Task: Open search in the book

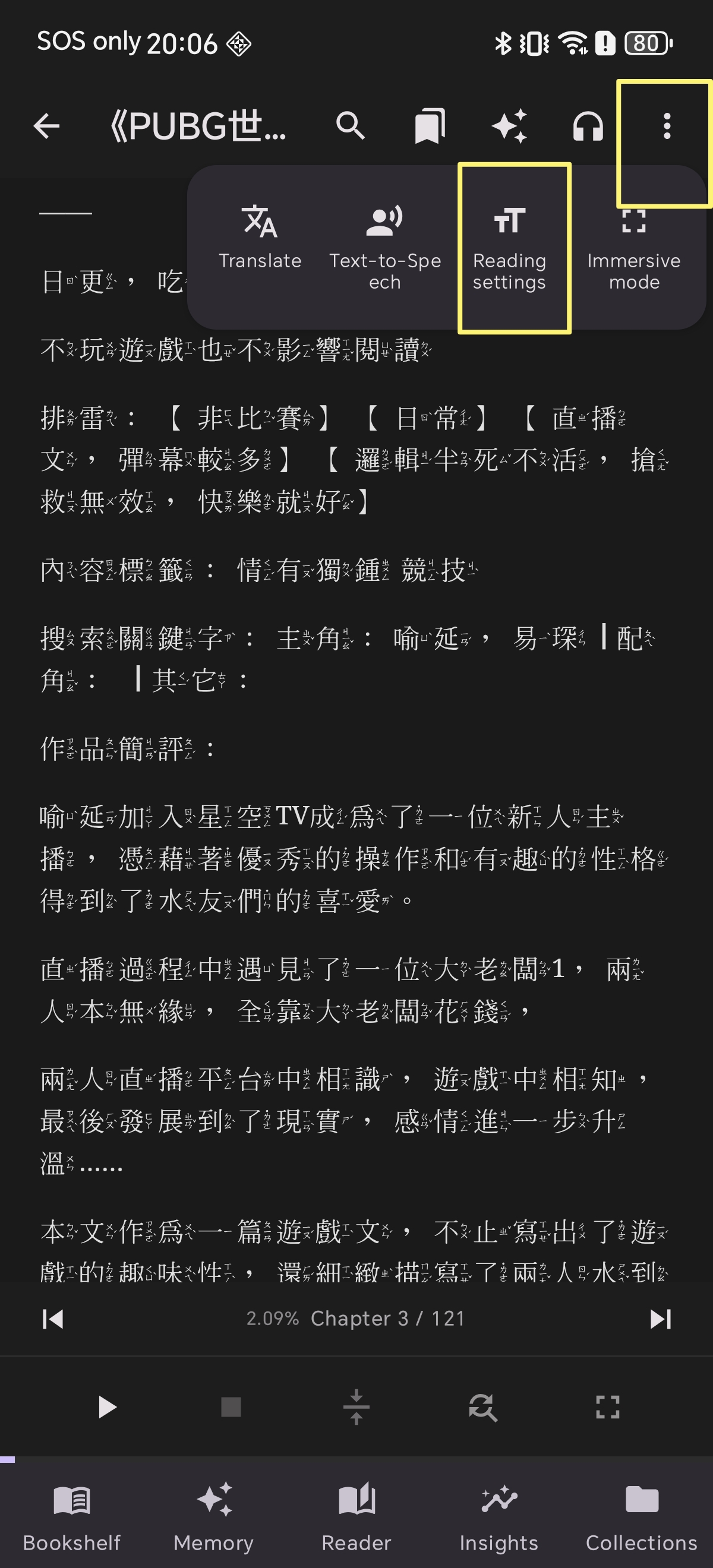Action: (x=350, y=126)
